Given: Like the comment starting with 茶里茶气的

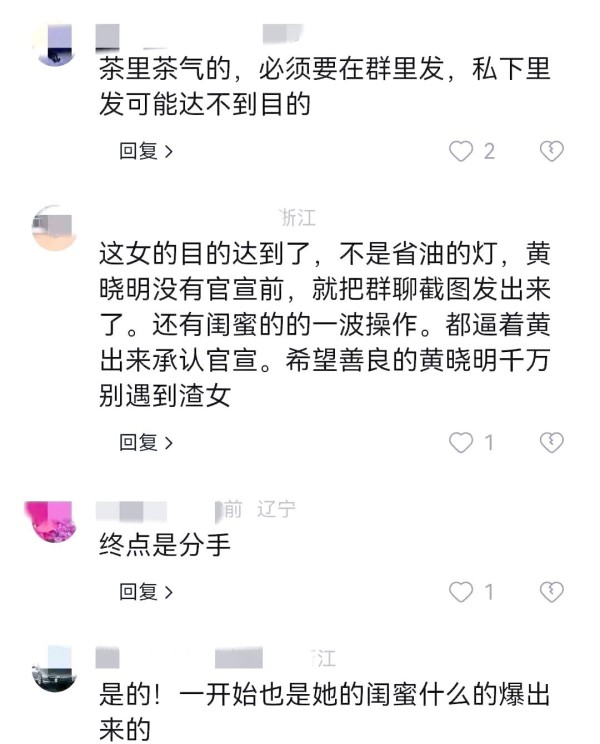Looking at the screenshot, I should pos(461,151).
